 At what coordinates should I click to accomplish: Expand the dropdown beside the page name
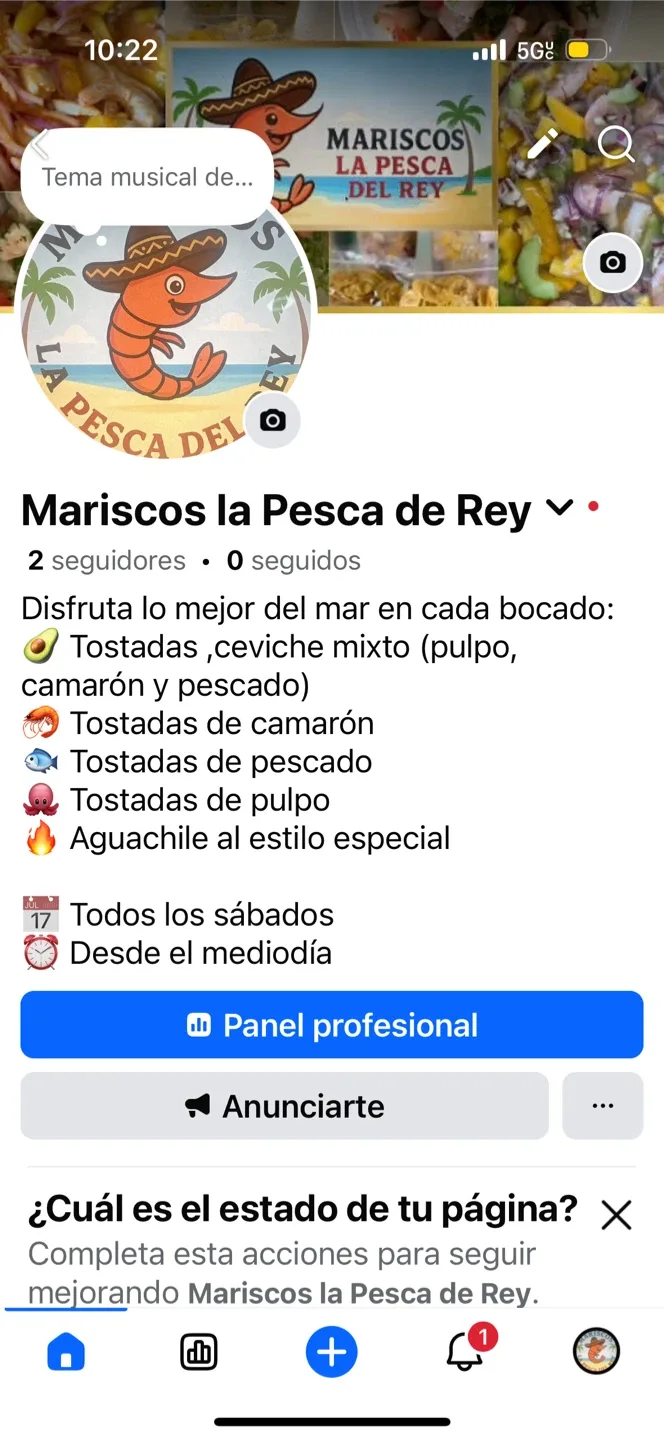559,509
